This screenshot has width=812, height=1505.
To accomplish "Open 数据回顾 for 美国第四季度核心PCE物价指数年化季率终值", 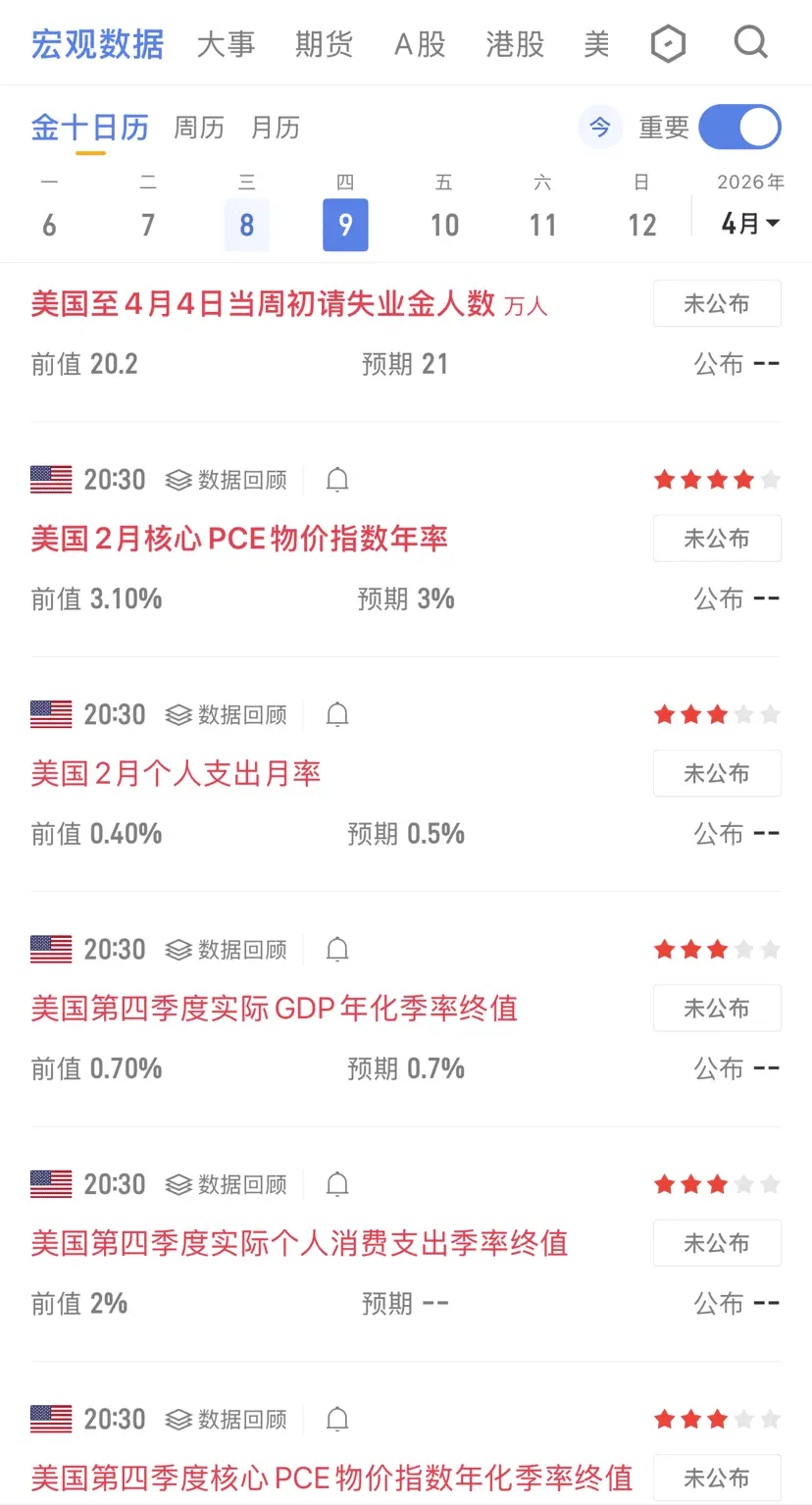I will point(227,1420).
